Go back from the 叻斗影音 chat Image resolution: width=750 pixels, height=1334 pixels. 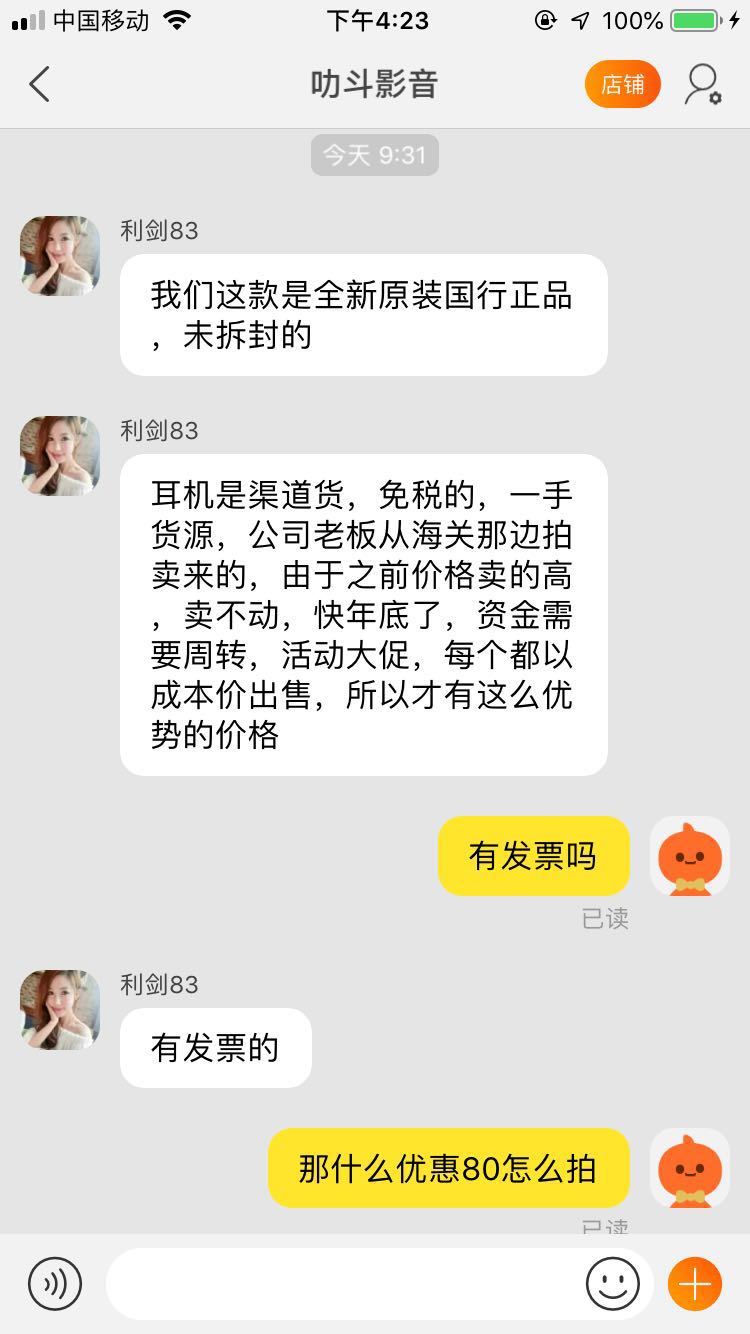coord(40,85)
